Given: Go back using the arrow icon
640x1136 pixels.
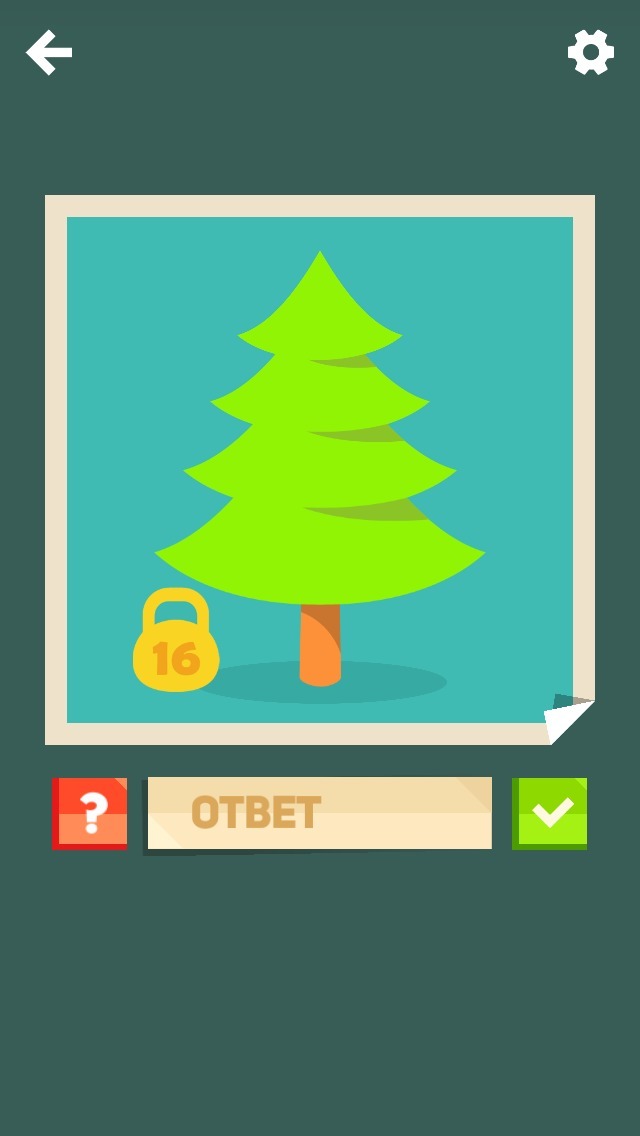Looking at the screenshot, I should (x=49, y=52).
